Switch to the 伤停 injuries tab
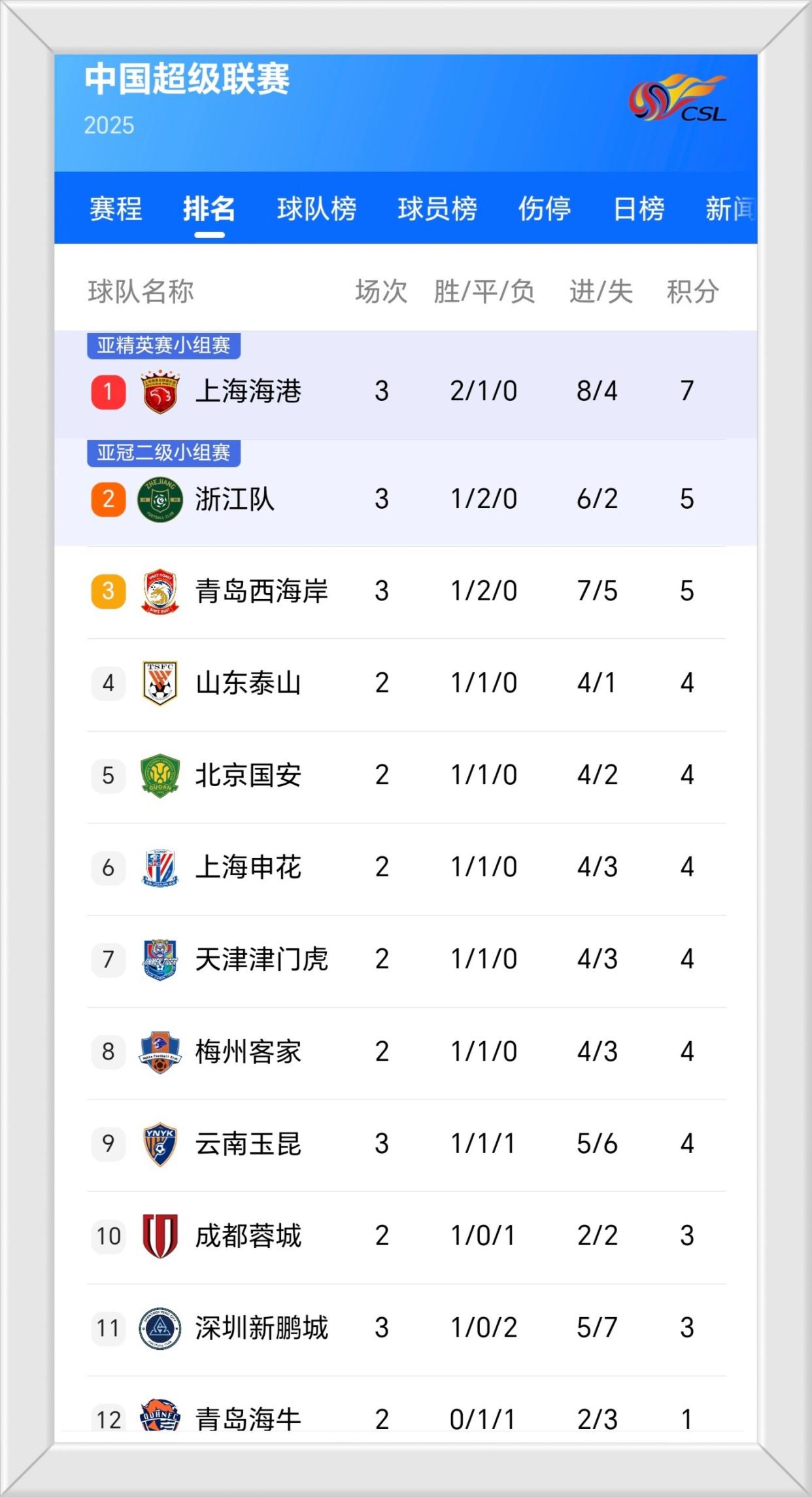 pyautogui.click(x=545, y=209)
